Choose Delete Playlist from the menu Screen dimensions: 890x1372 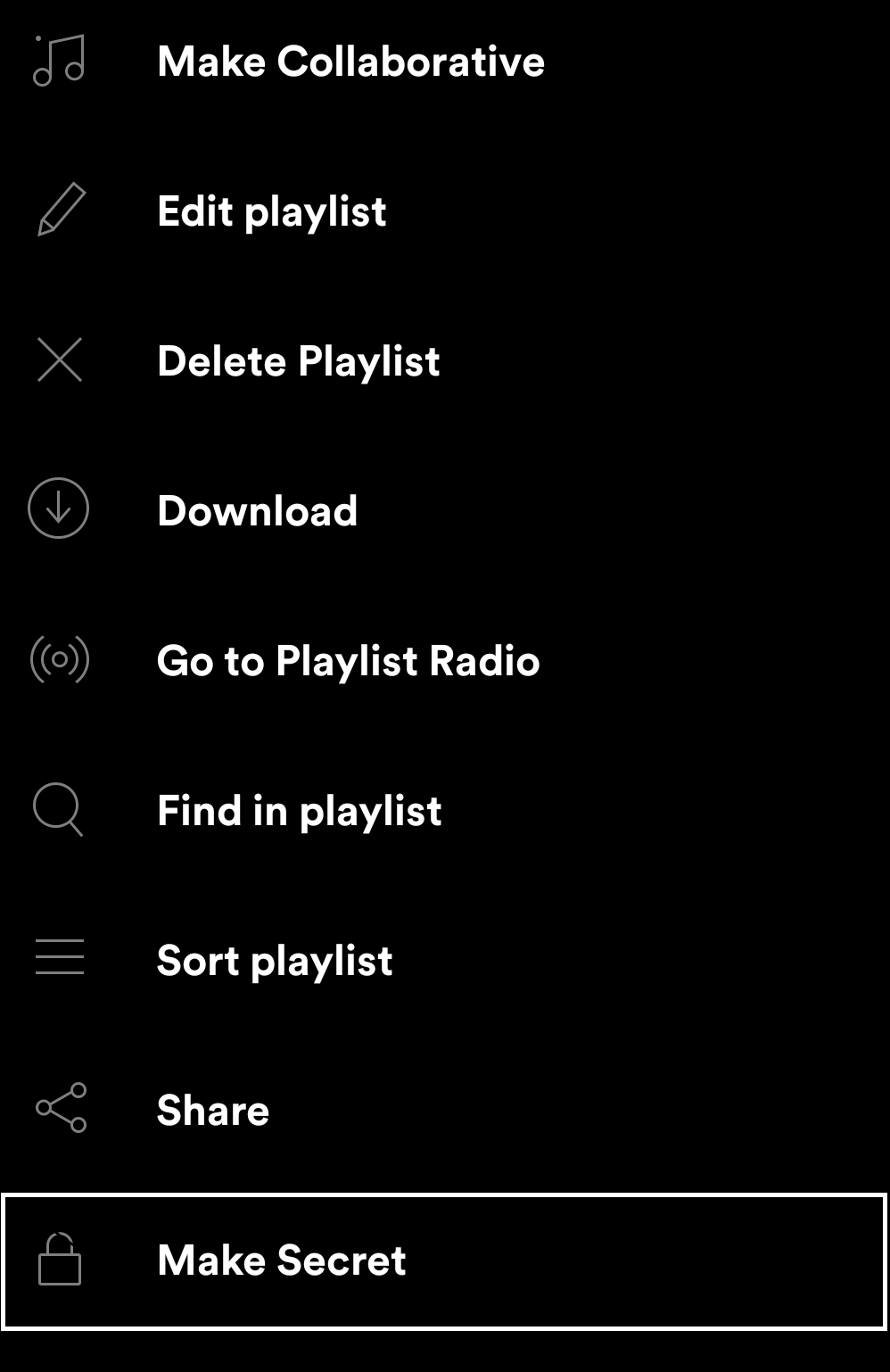pos(297,361)
